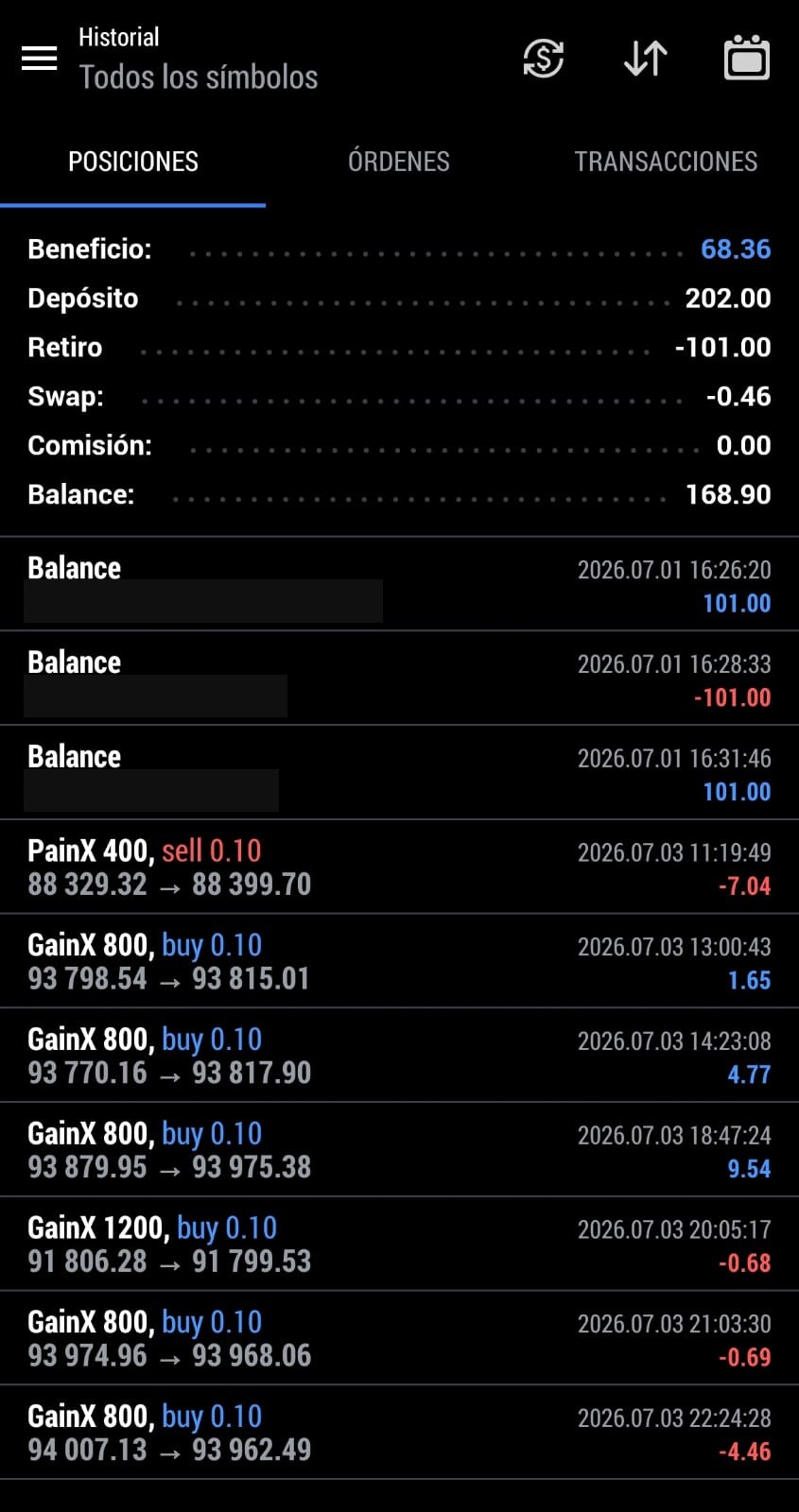The width and height of the screenshot is (799, 1512).
Task: Open the GainX 800 position with 4.77 profit
Action: 399,1056
